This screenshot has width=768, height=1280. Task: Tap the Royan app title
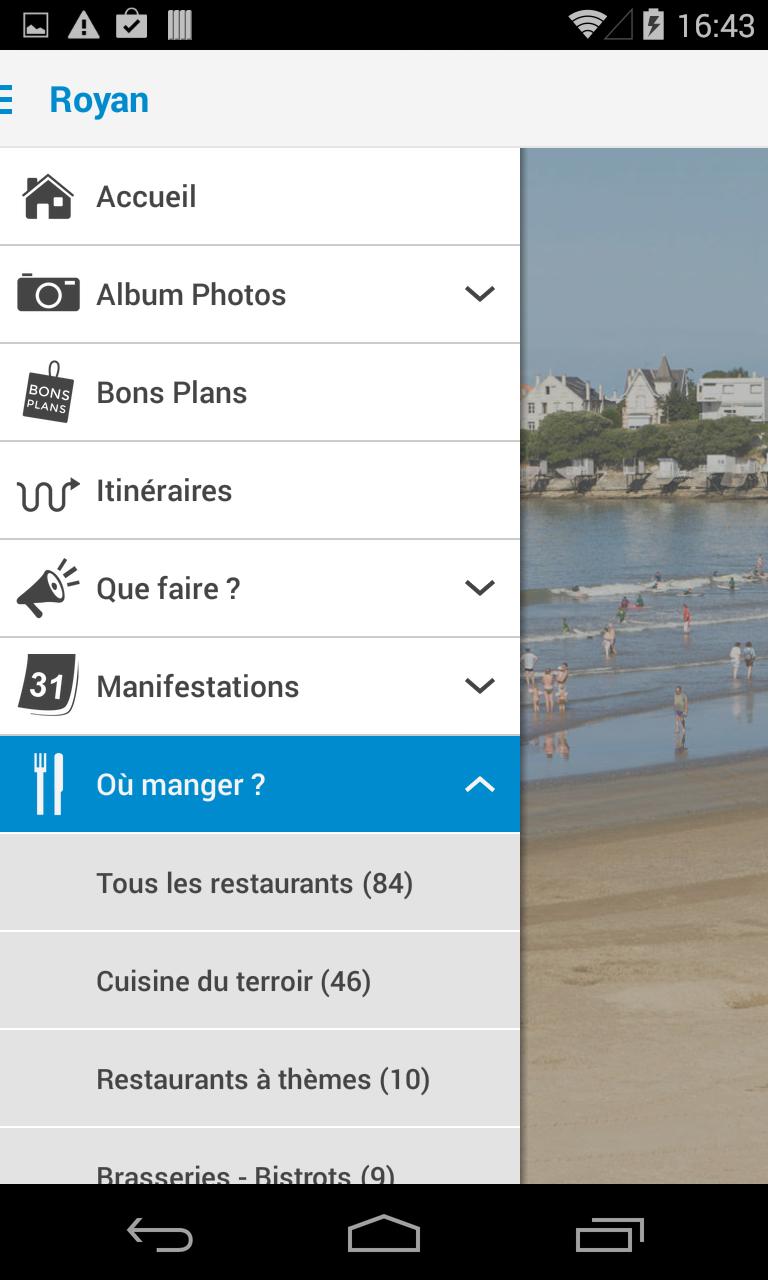pos(99,98)
